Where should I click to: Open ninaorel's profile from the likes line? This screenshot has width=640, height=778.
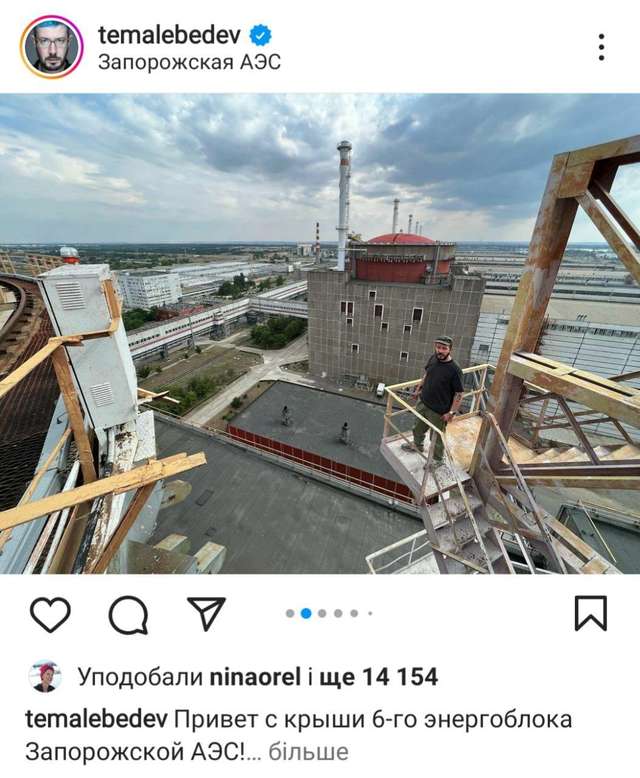255,677
